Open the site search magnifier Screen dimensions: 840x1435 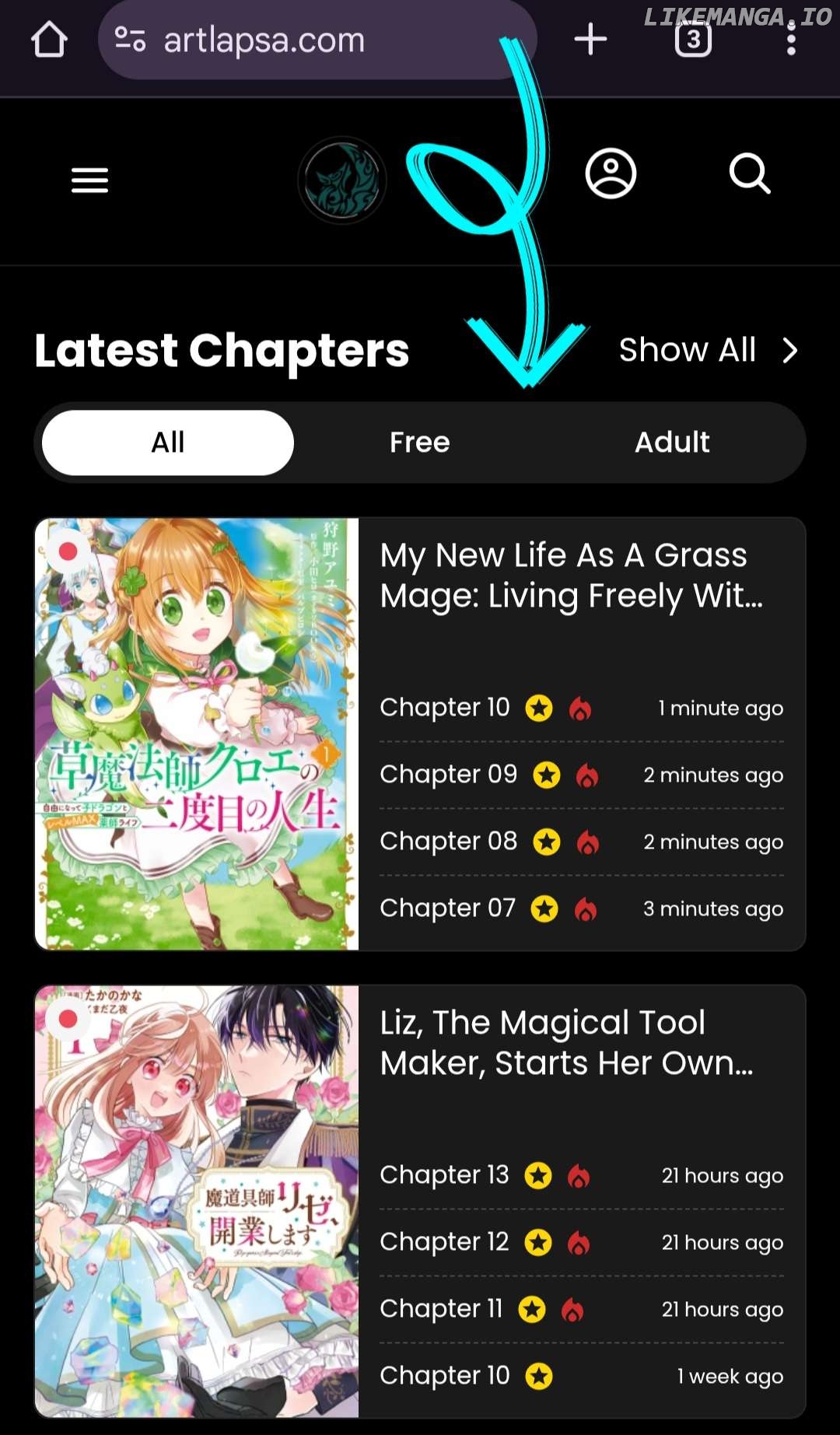(749, 173)
